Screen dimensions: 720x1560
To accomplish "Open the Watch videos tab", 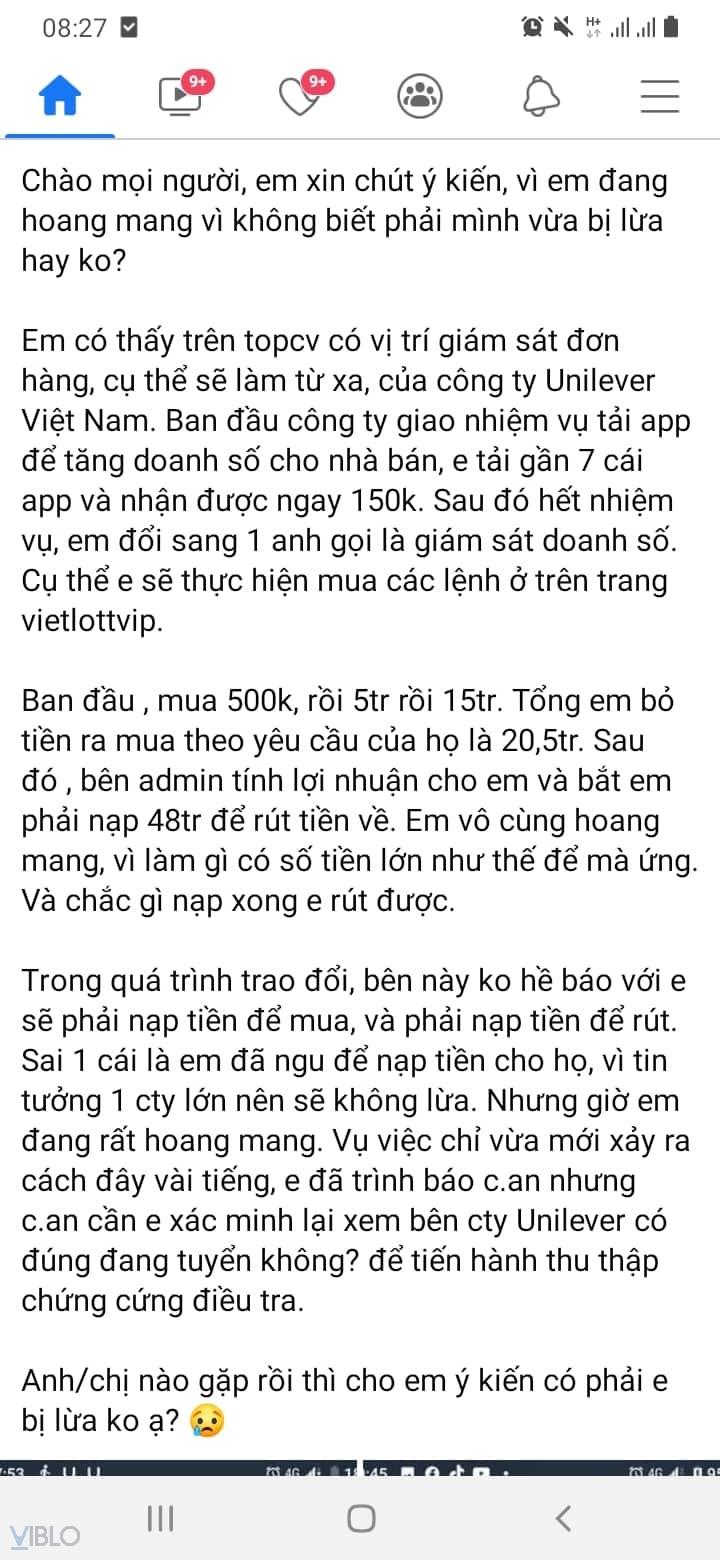I will pos(181,97).
